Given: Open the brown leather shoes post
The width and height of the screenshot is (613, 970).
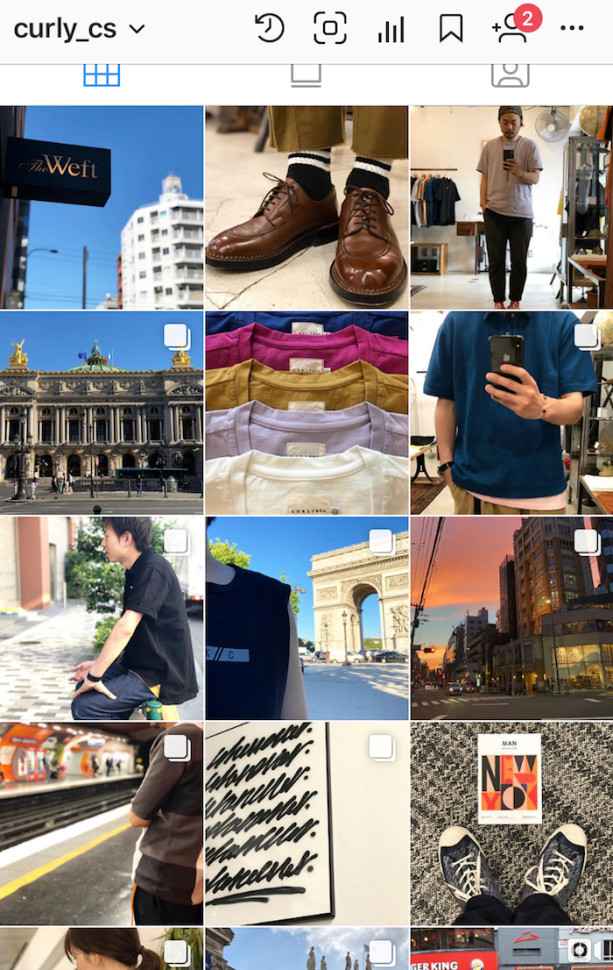Looking at the screenshot, I should (307, 207).
